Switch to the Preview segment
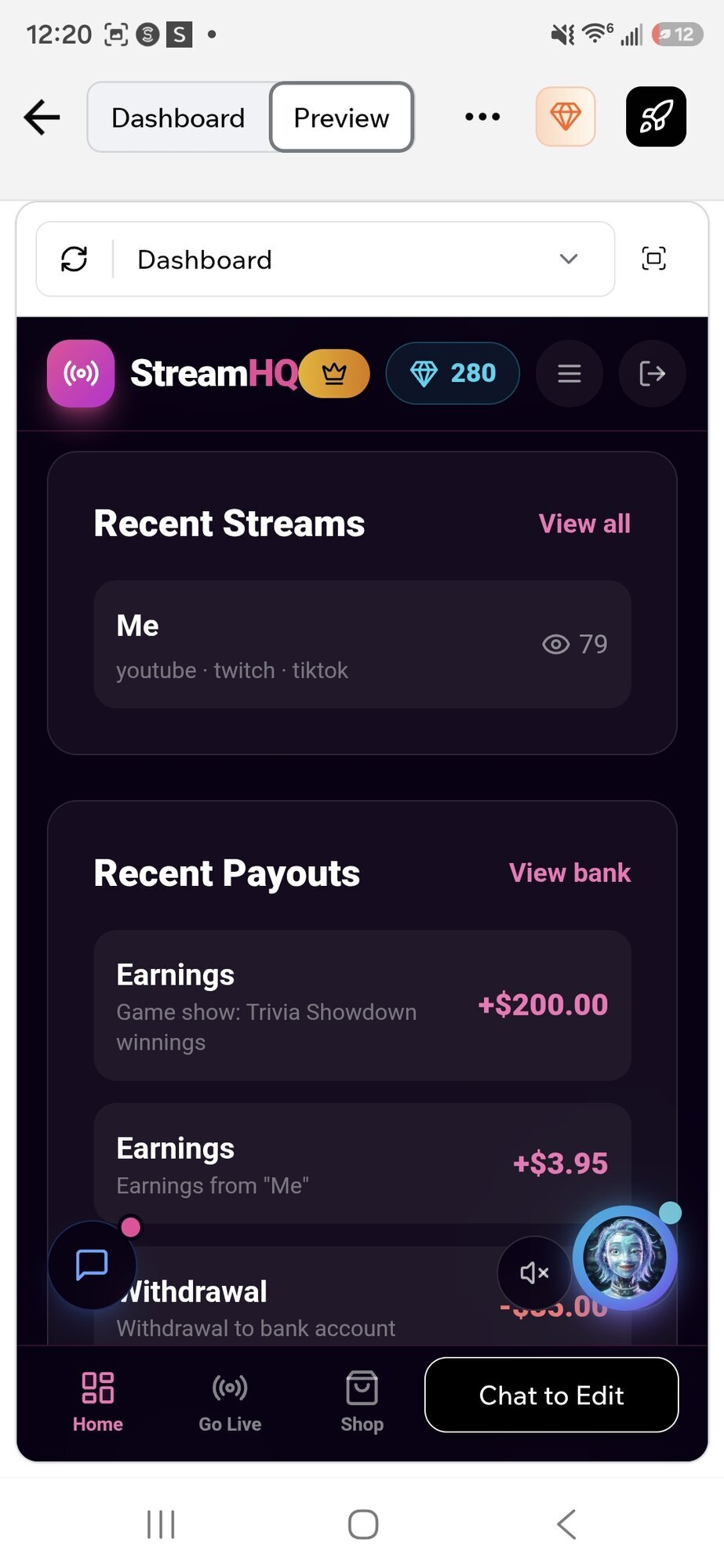This screenshot has height=1568, width=724. click(341, 118)
